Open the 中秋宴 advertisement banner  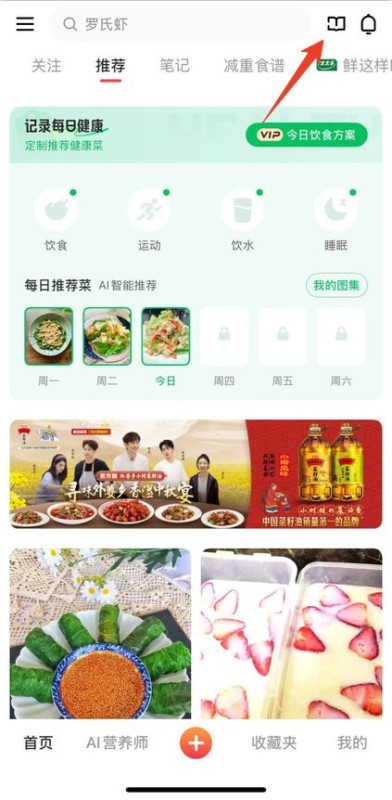[196, 474]
